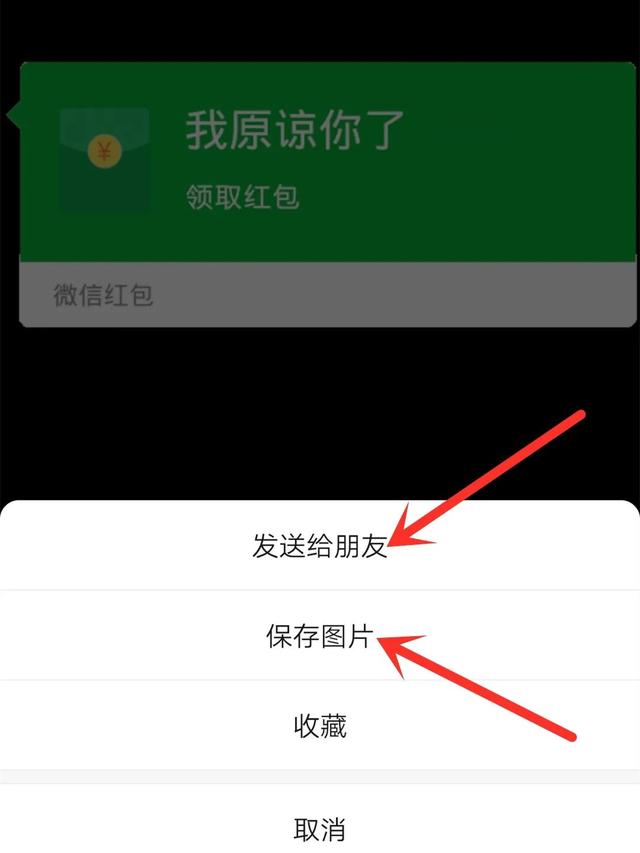Add the image to favorites via 收藏
640x853 pixels.
pyautogui.click(x=319, y=725)
